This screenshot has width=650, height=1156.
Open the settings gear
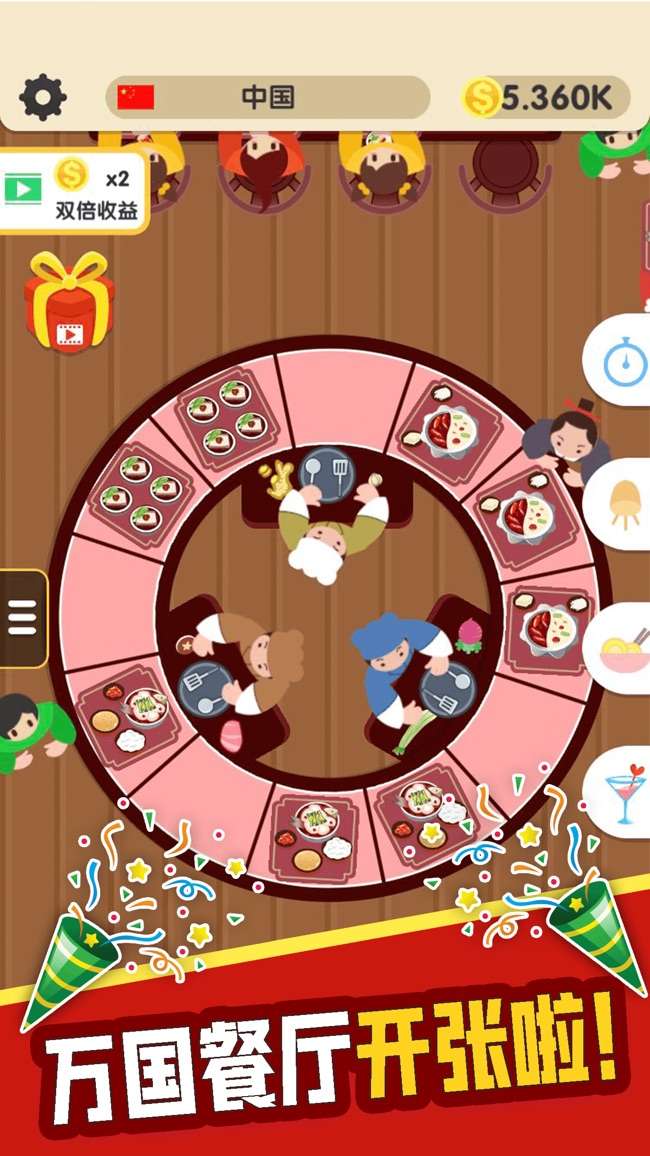pos(43,97)
